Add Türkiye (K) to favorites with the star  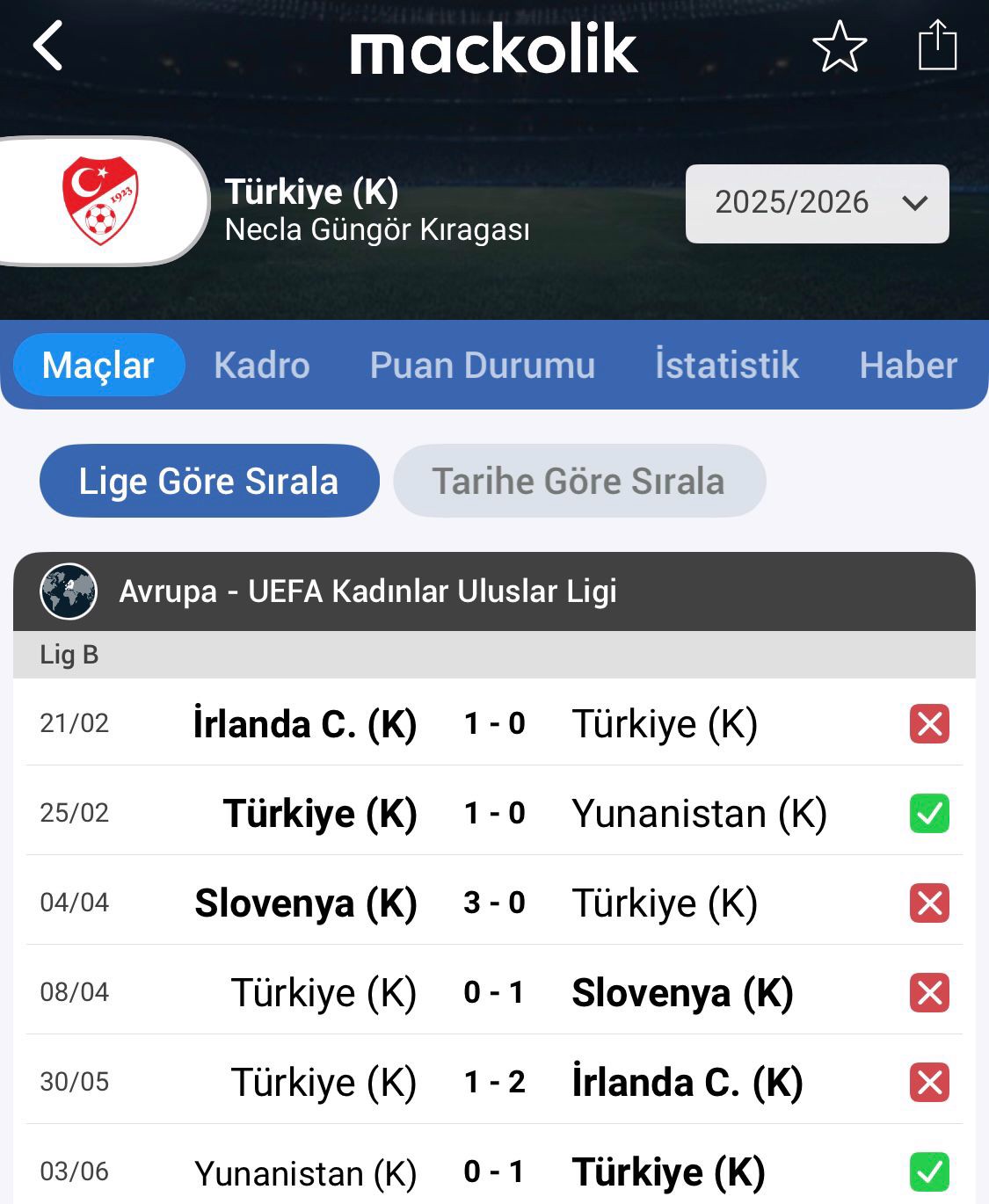click(839, 47)
